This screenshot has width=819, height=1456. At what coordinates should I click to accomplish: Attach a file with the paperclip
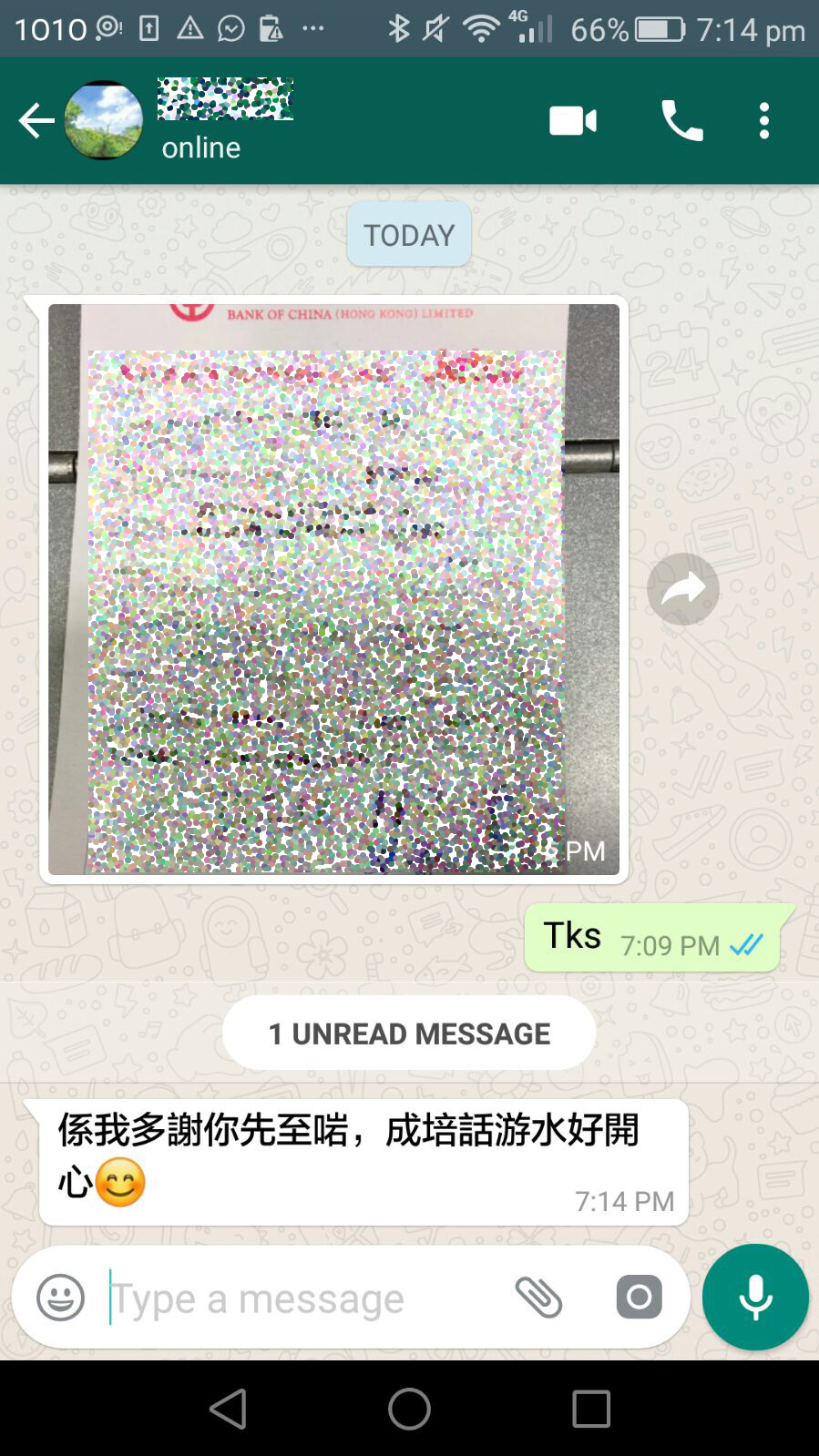pyautogui.click(x=538, y=1298)
